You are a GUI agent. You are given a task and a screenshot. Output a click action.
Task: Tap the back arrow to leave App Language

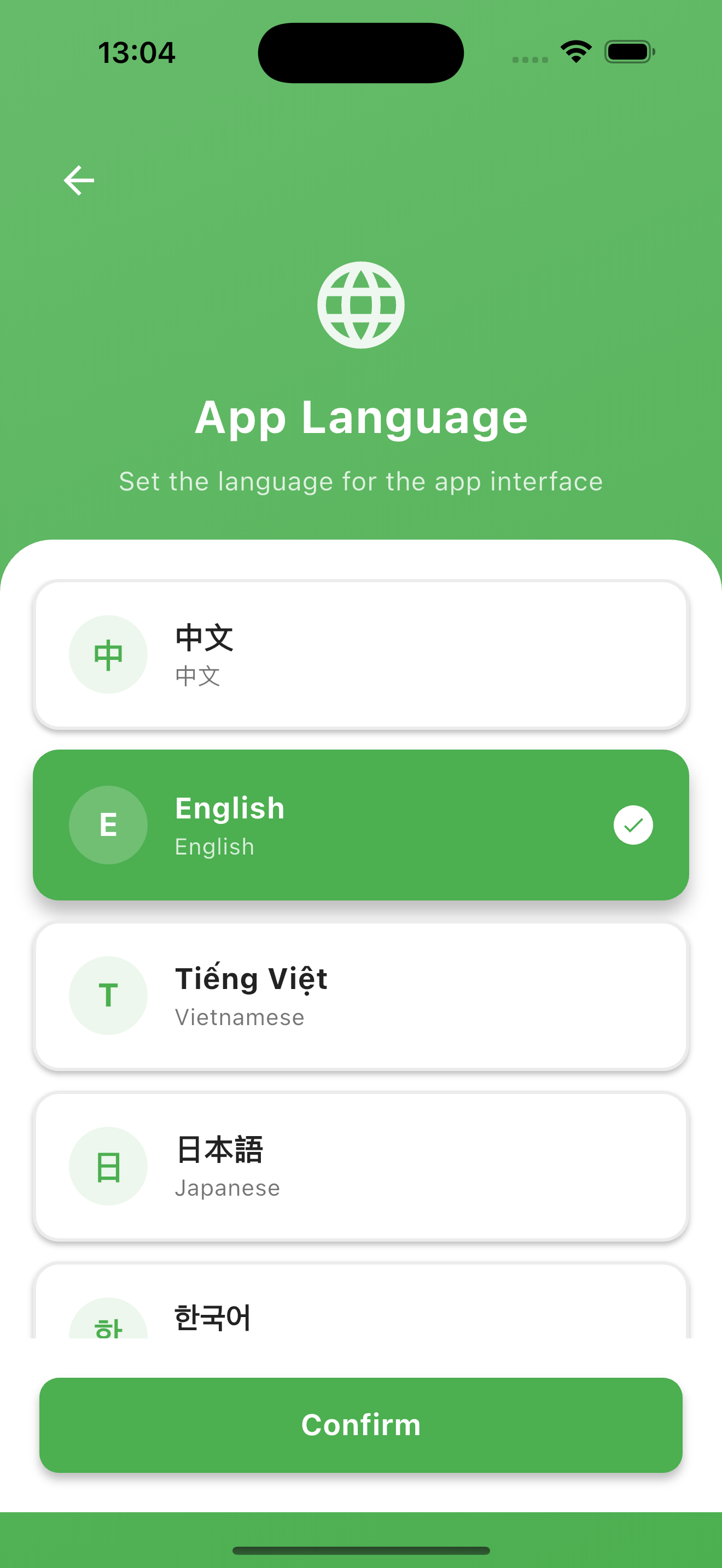pyautogui.click(x=79, y=179)
